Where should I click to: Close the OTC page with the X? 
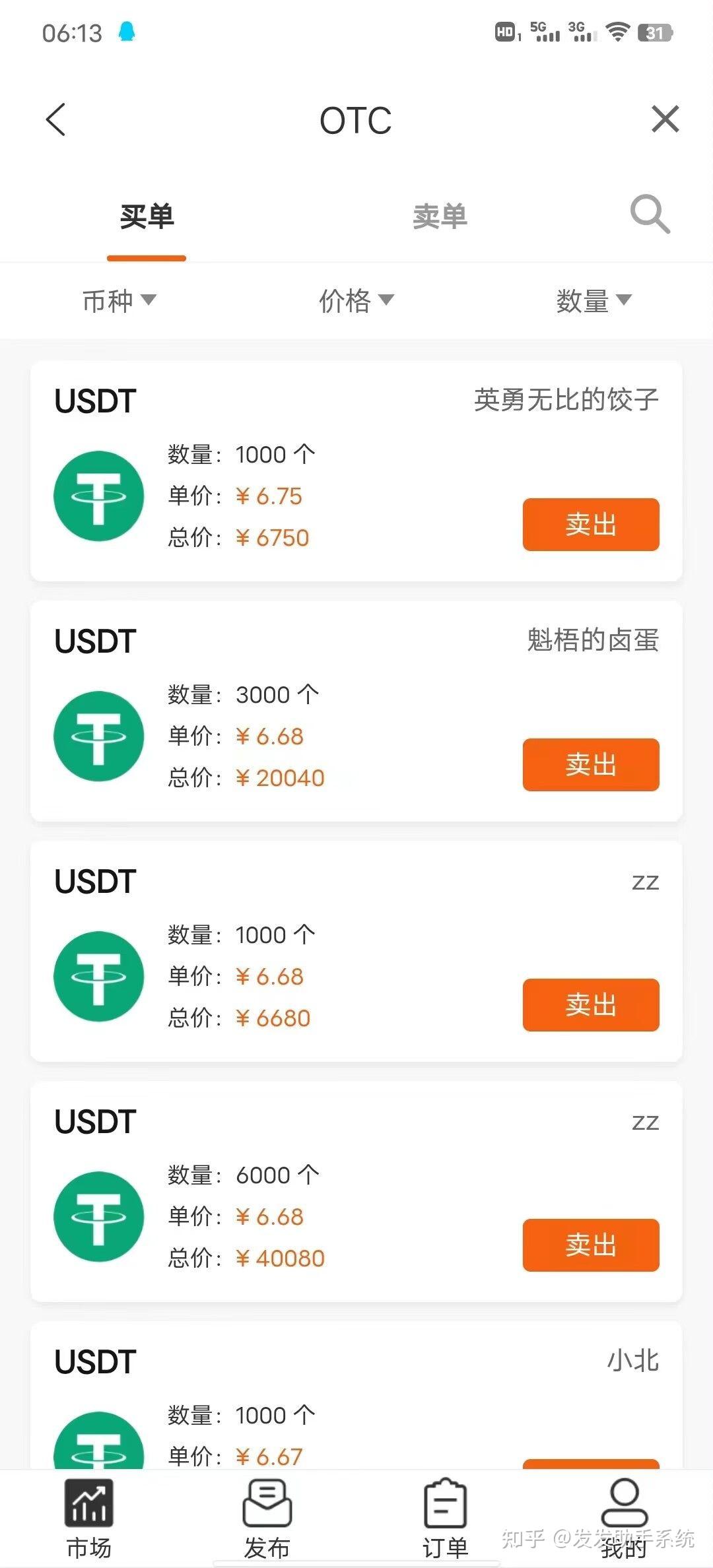[x=665, y=119]
